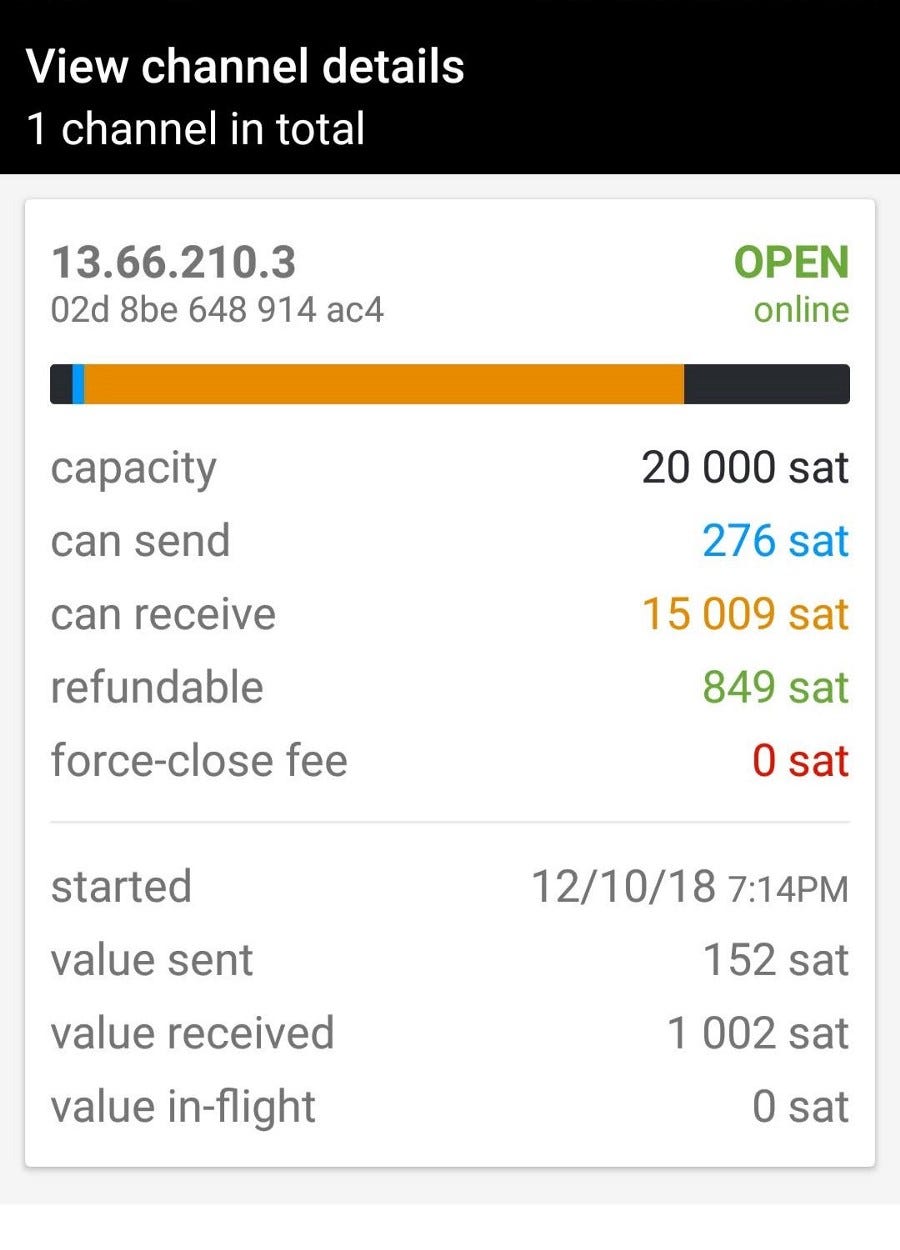Click the View channel details header
Screen dimensions: 900x1250
tap(246, 65)
